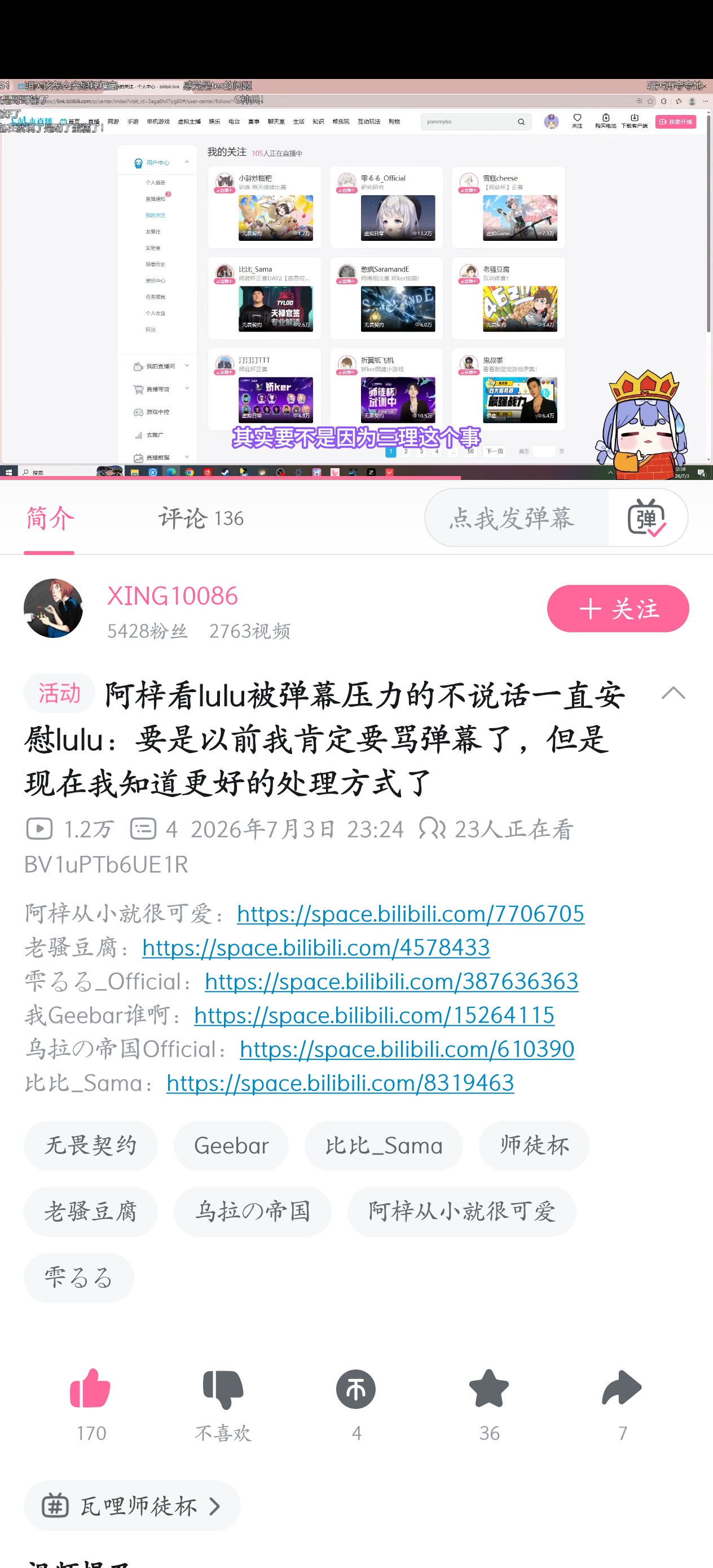Screen dimensions: 713x1568
Task: Open the 简介 tab
Action: (49, 518)
